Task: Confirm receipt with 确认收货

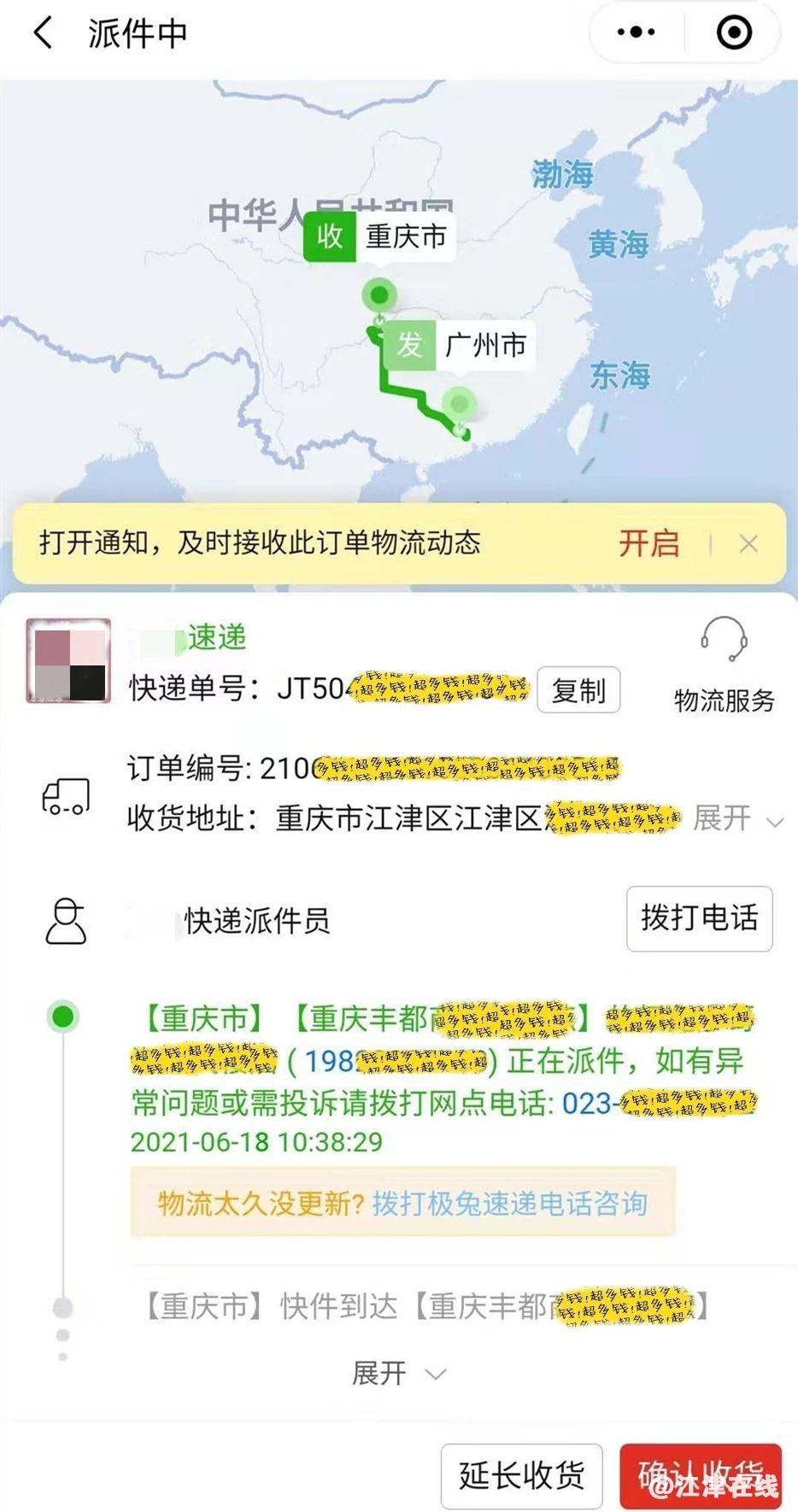Action: (x=701, y=1475)
